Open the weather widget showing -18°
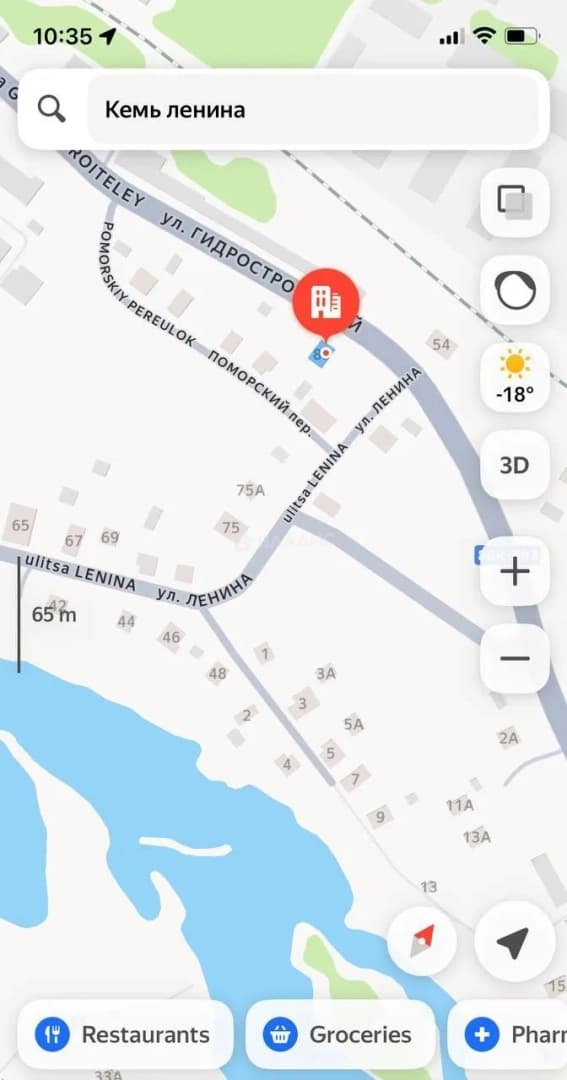567x1080 pixels. coord(515,377)
